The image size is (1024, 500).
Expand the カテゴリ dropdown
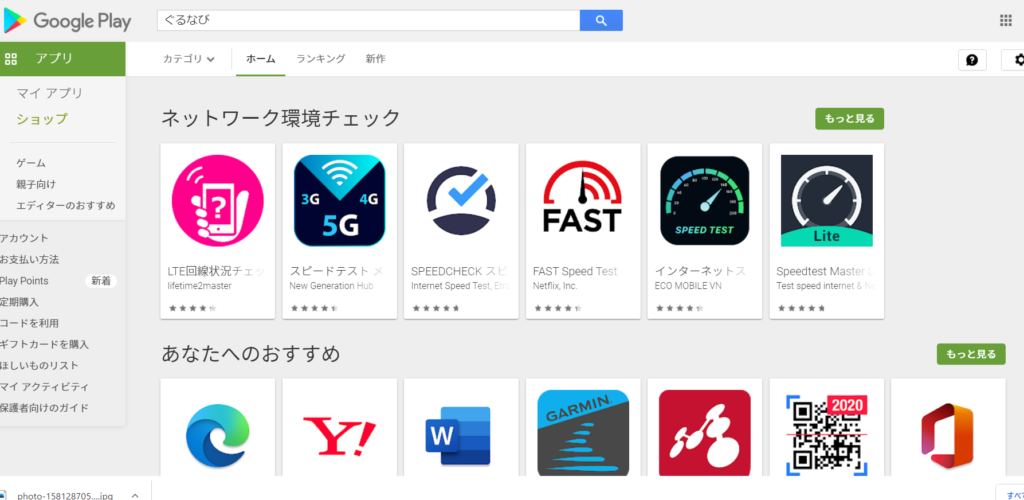click(189, 59)
